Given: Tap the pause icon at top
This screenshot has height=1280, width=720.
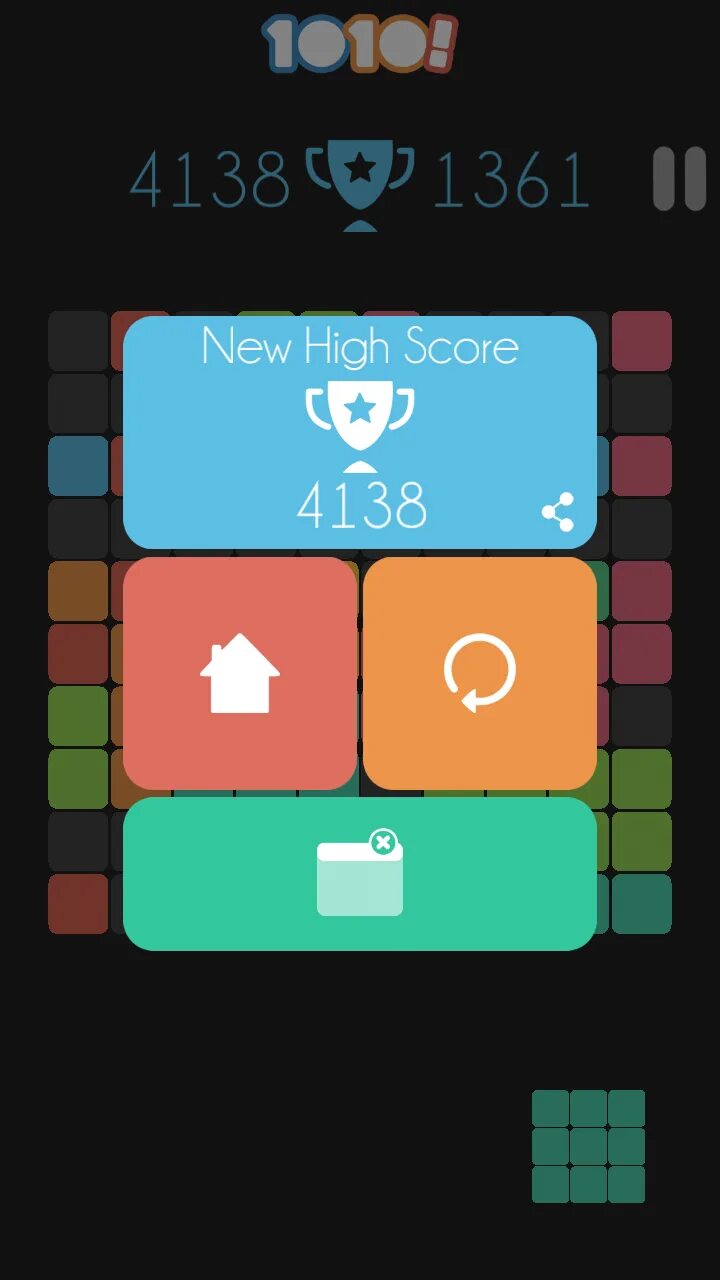Looking at the screenshot, I should (x=680, y=179).
